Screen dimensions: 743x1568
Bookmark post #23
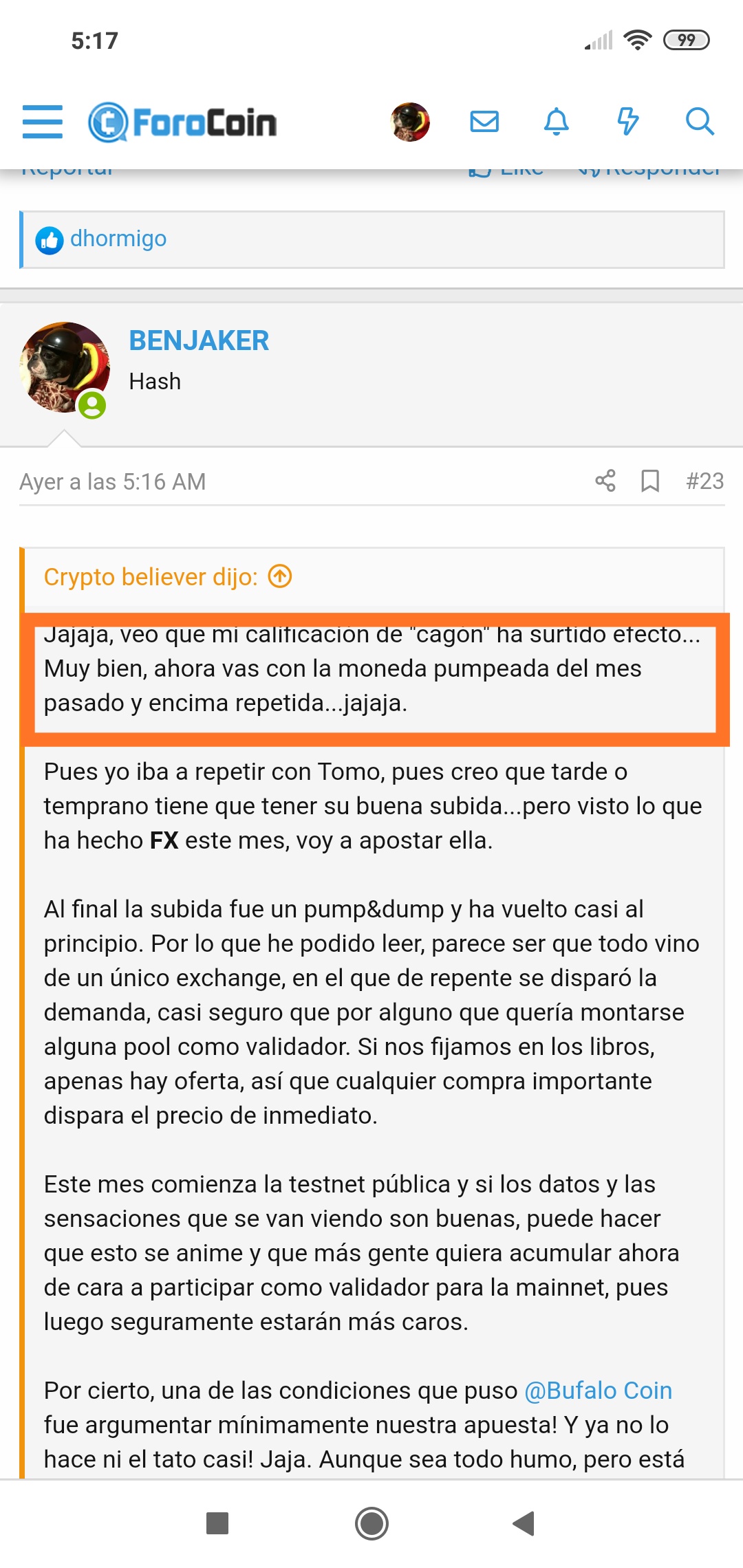[x=650, y=481]
